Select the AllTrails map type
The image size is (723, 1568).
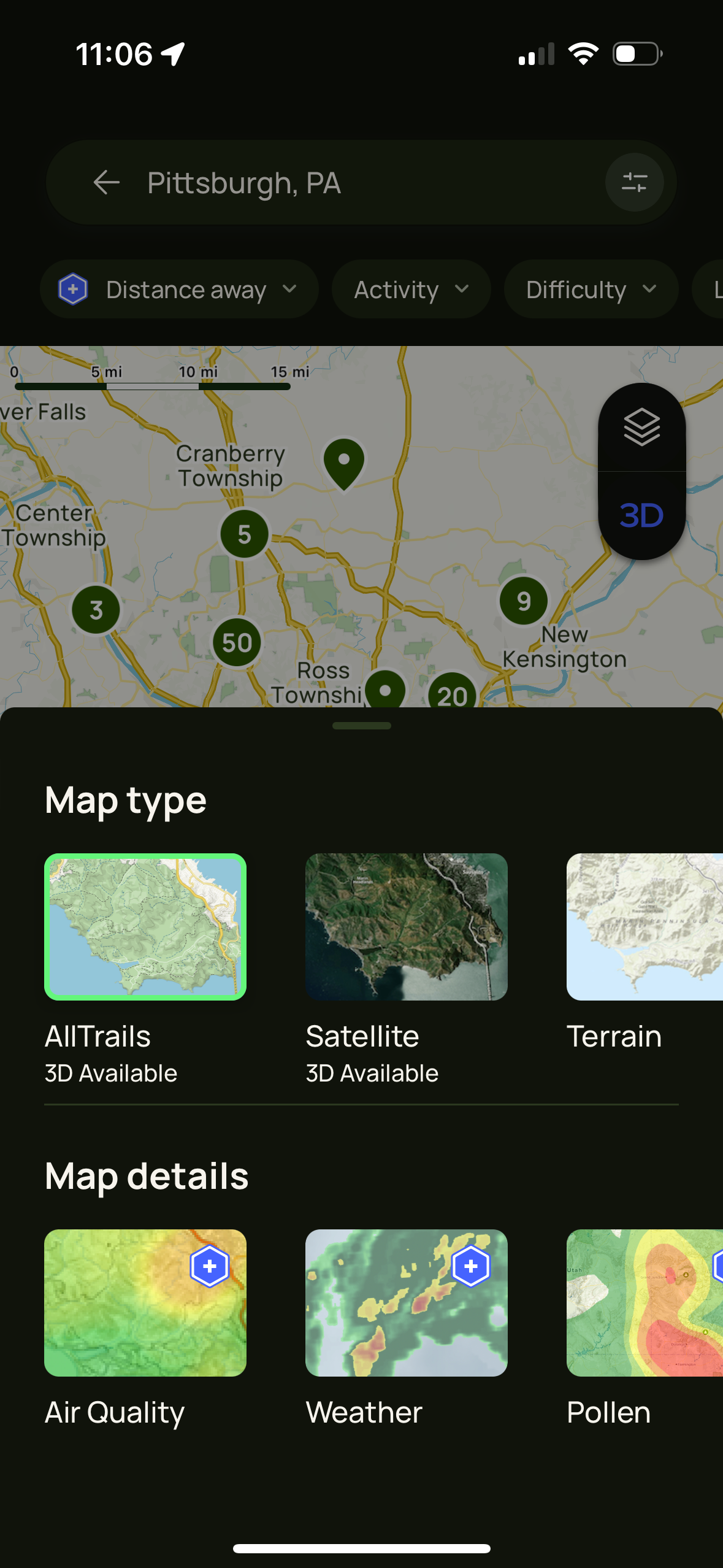coord(145,927)
